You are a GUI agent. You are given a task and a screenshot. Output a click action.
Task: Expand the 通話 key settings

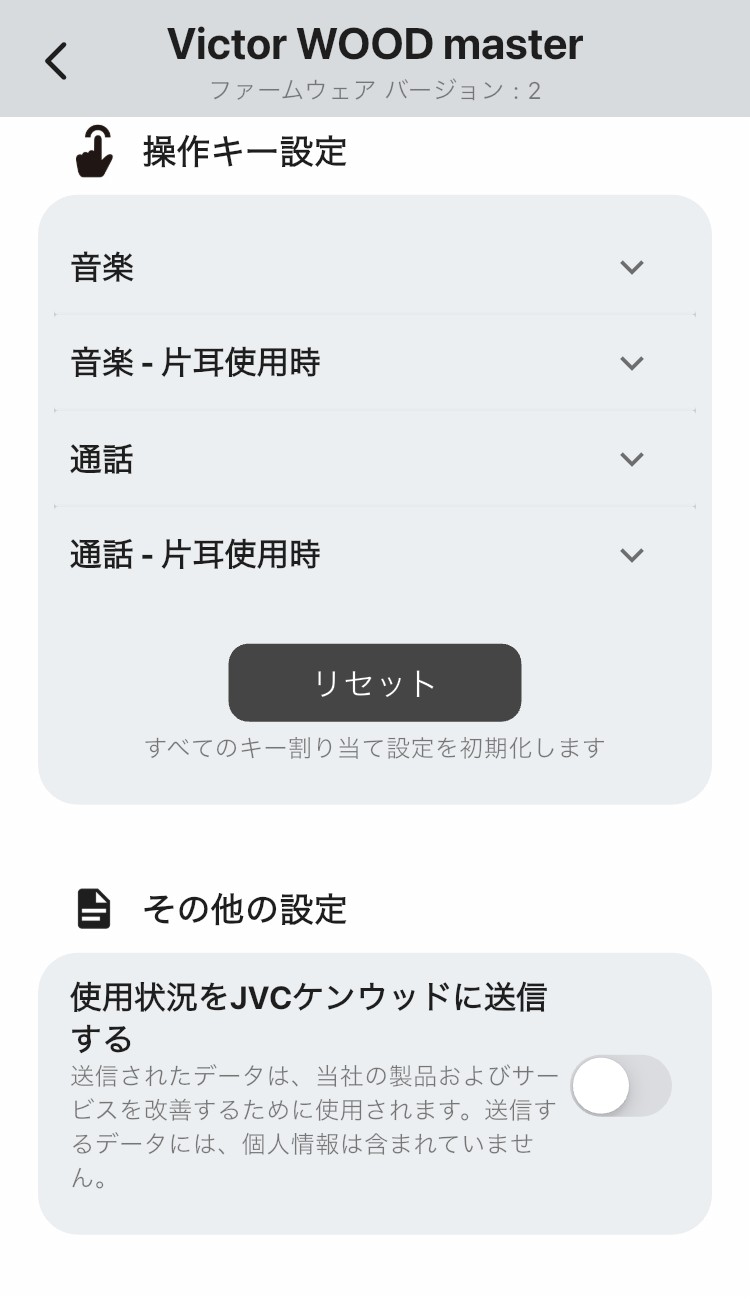[x=630, y=459]
